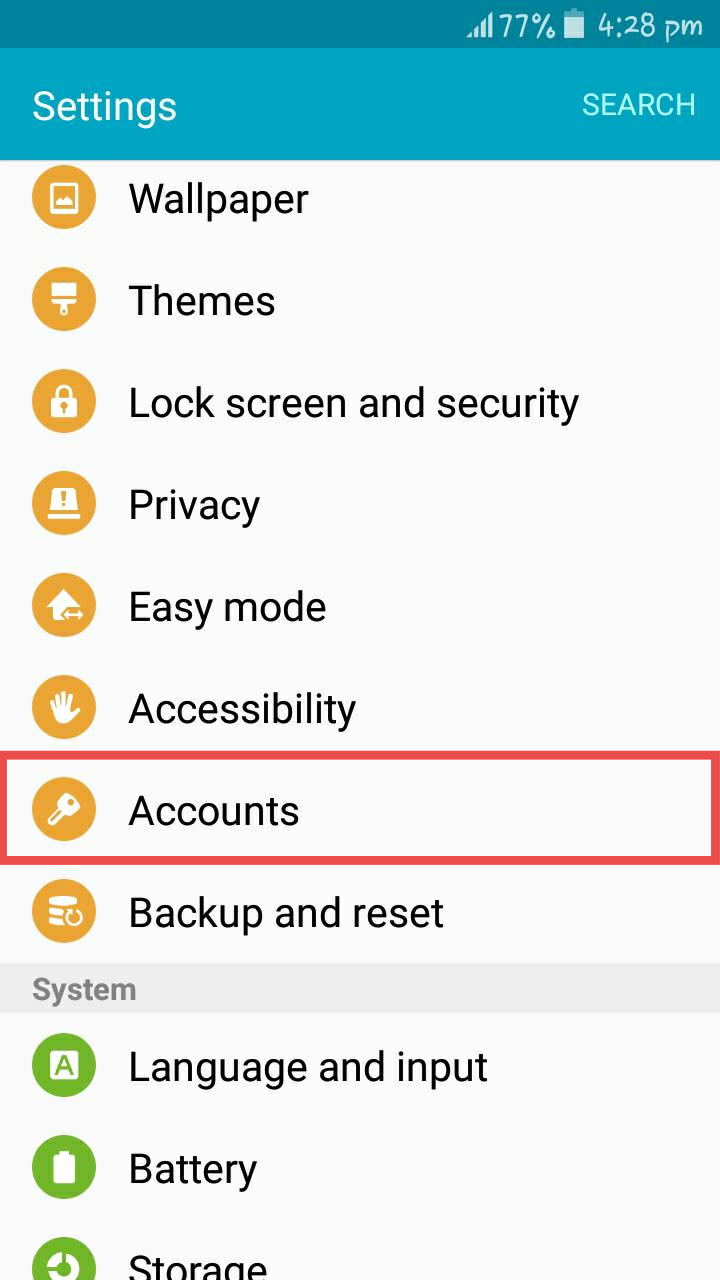The width and height of the screenshot is (720, 1280).
Task: Go to Backup and reset
Action: pyautogui.click(x=360, y=913)
